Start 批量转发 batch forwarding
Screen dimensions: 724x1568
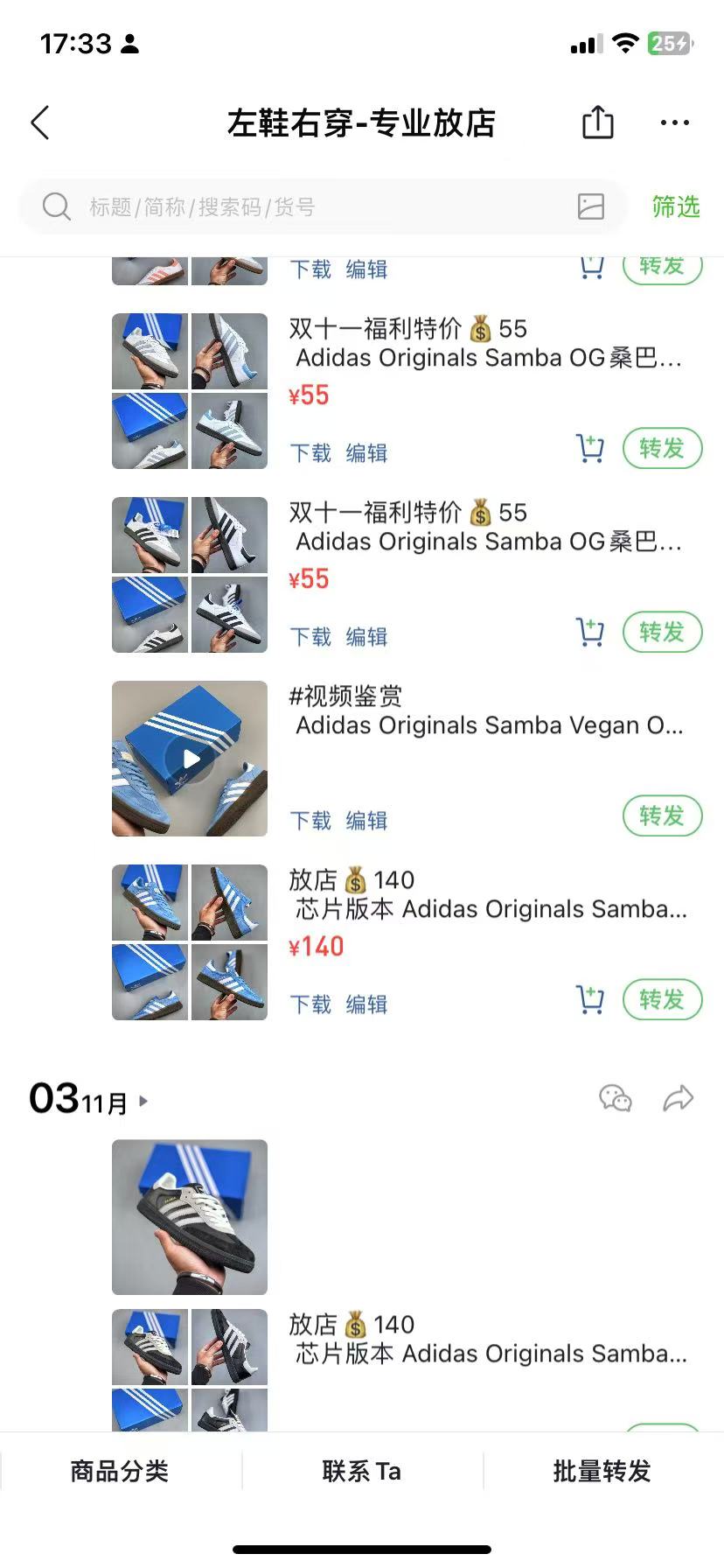point(602,1471)
